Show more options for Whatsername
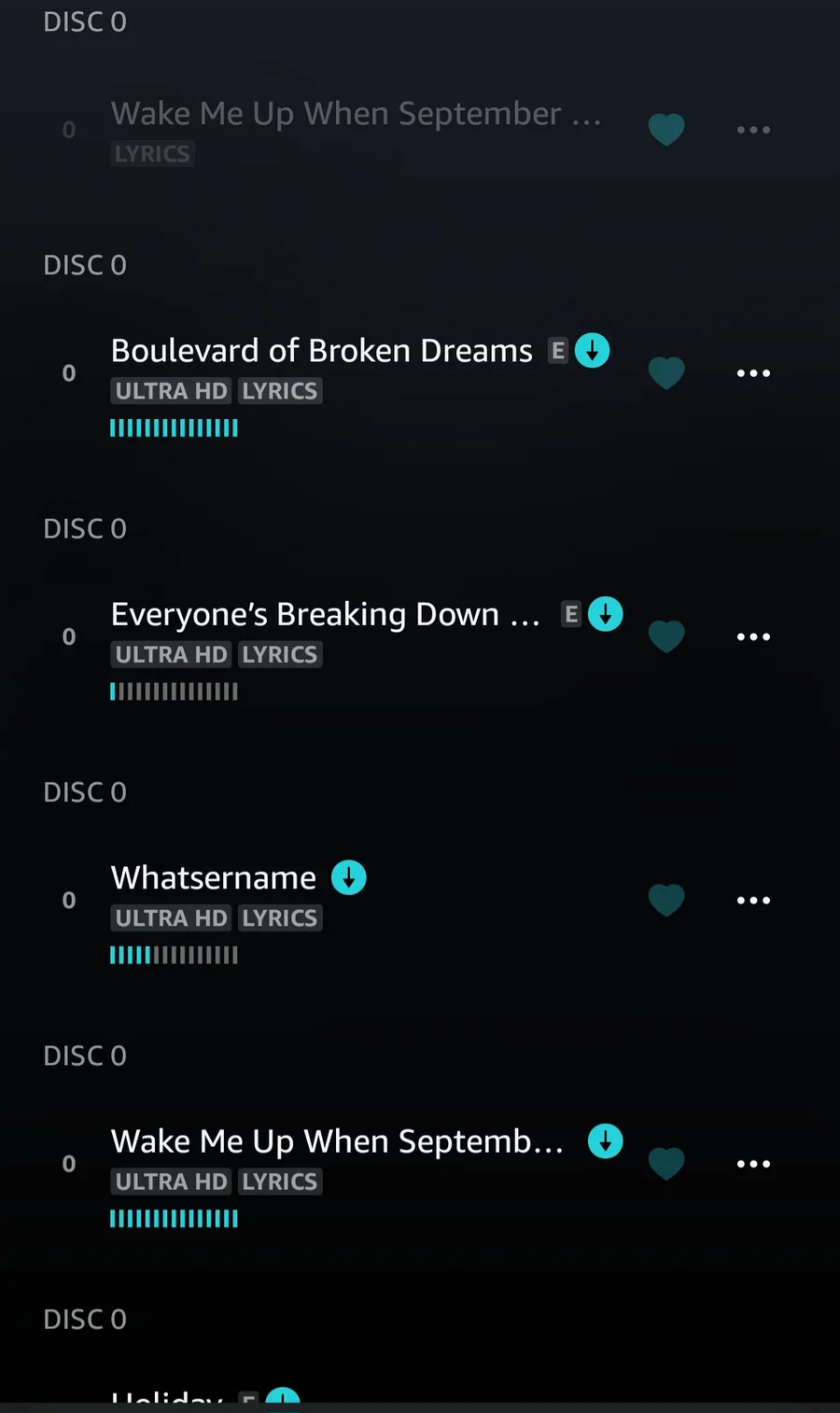 click(753, 901)
